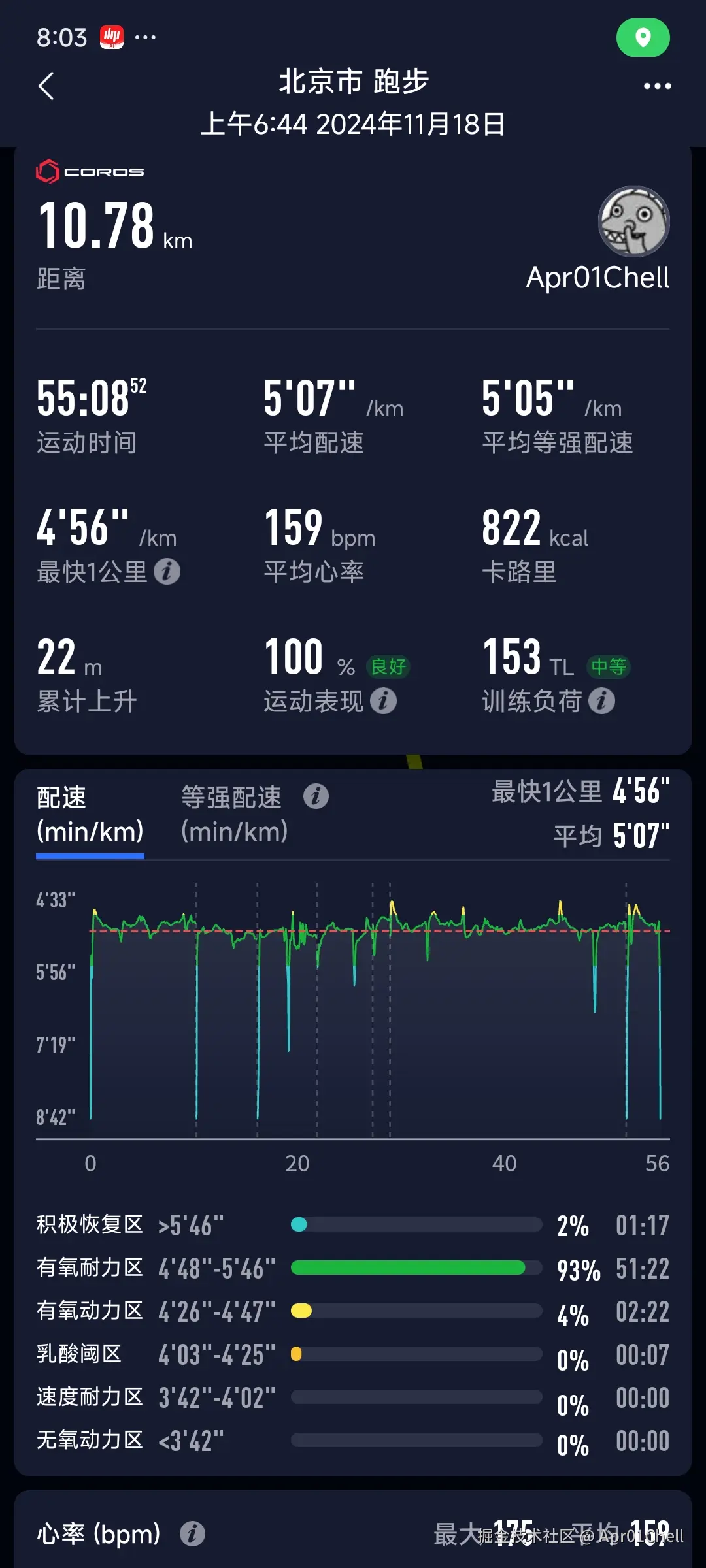The height and width of the screenshot is (1568, 706).
Task: Show info for 最快1公里 stat
Action: [167, 572]
